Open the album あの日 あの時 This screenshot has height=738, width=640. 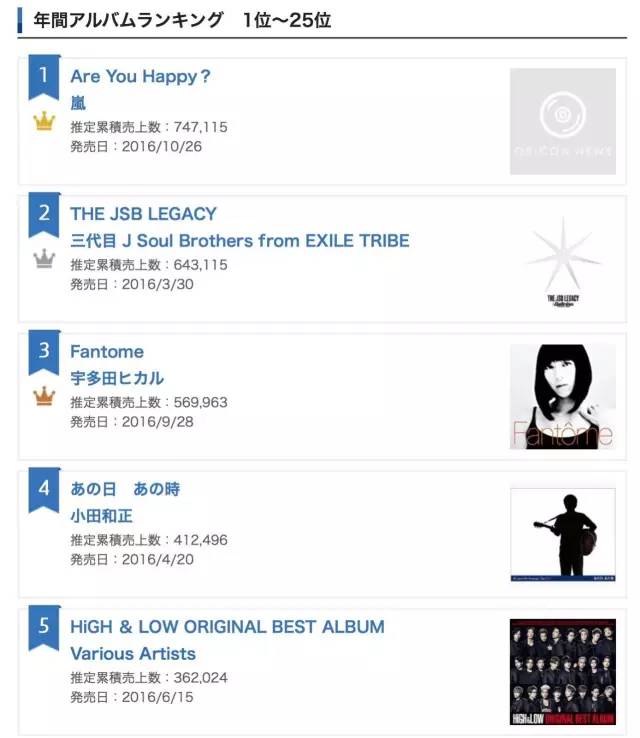click(125, 489)
